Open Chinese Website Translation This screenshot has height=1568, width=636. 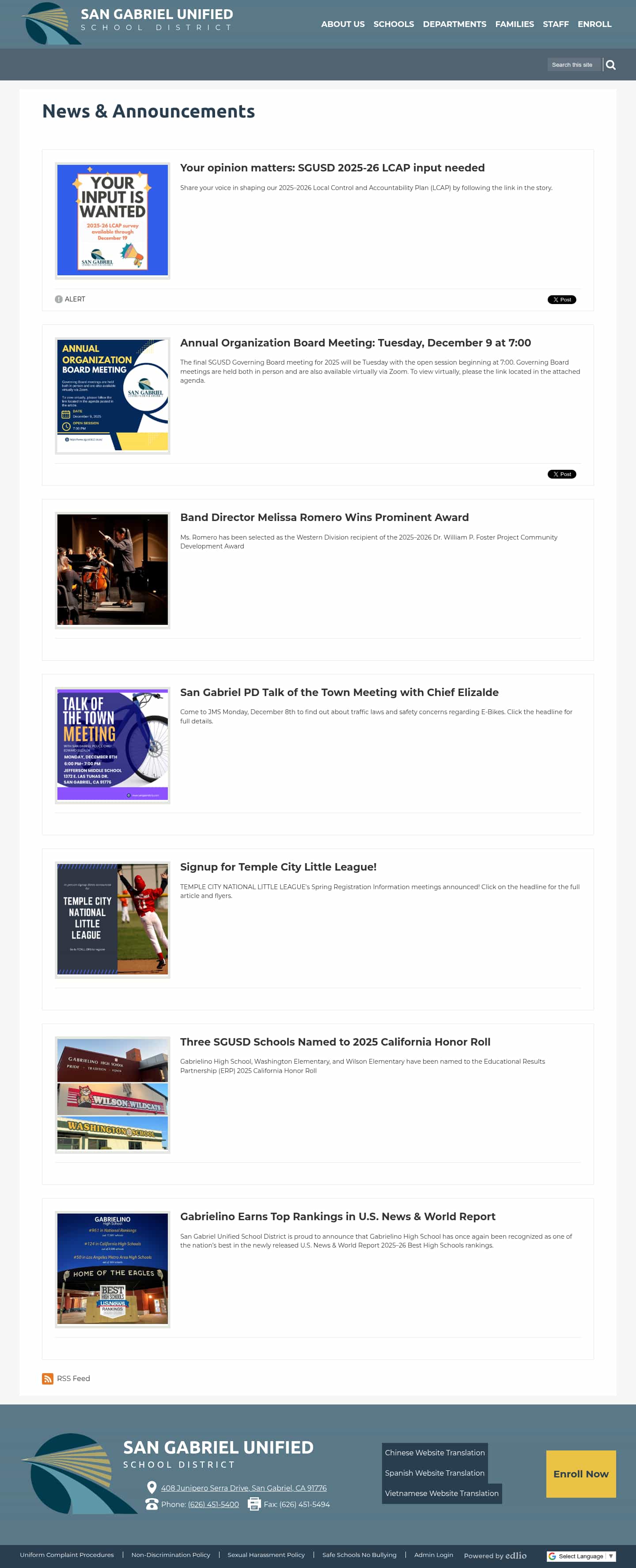click(434, 1452)
